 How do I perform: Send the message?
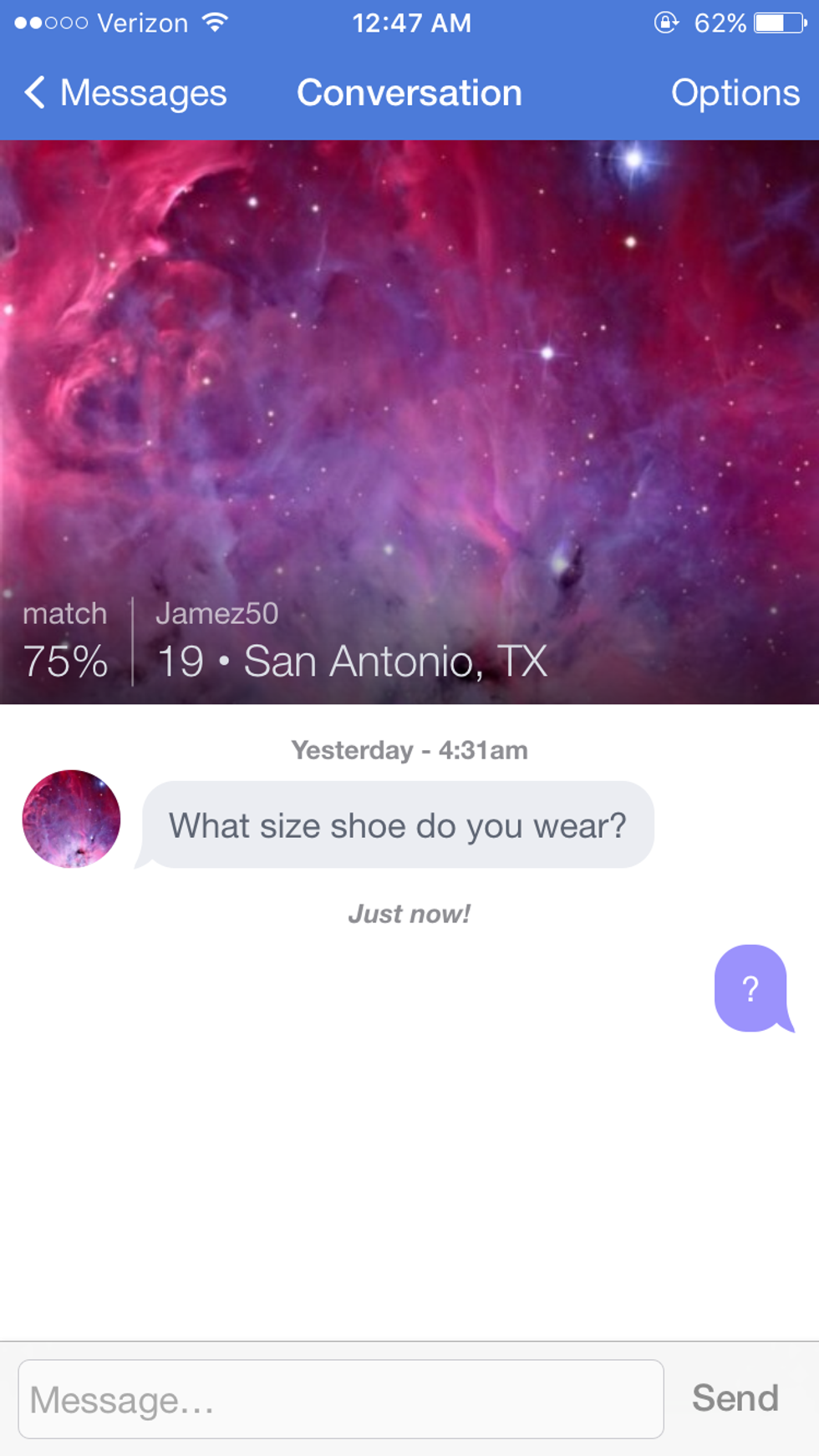point(735,1398)
